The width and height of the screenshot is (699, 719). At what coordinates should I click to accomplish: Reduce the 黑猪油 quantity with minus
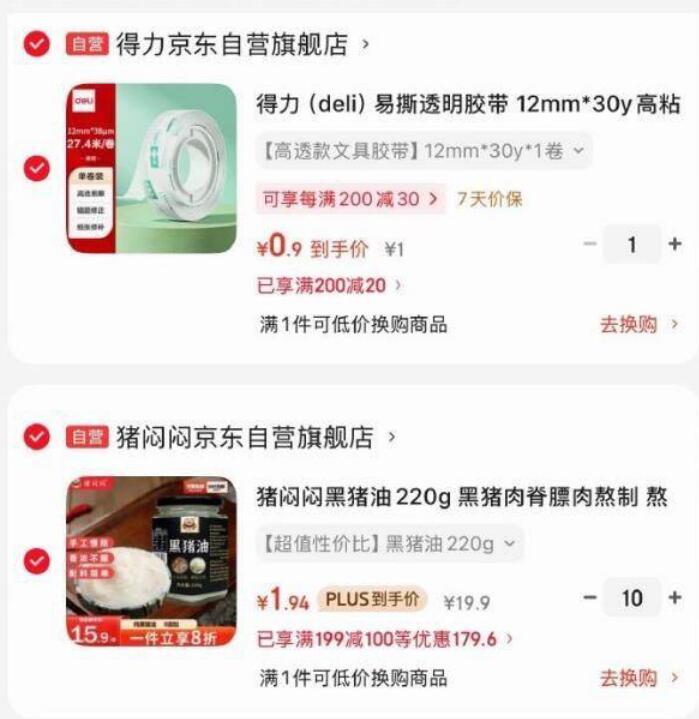tap(590, 598)
